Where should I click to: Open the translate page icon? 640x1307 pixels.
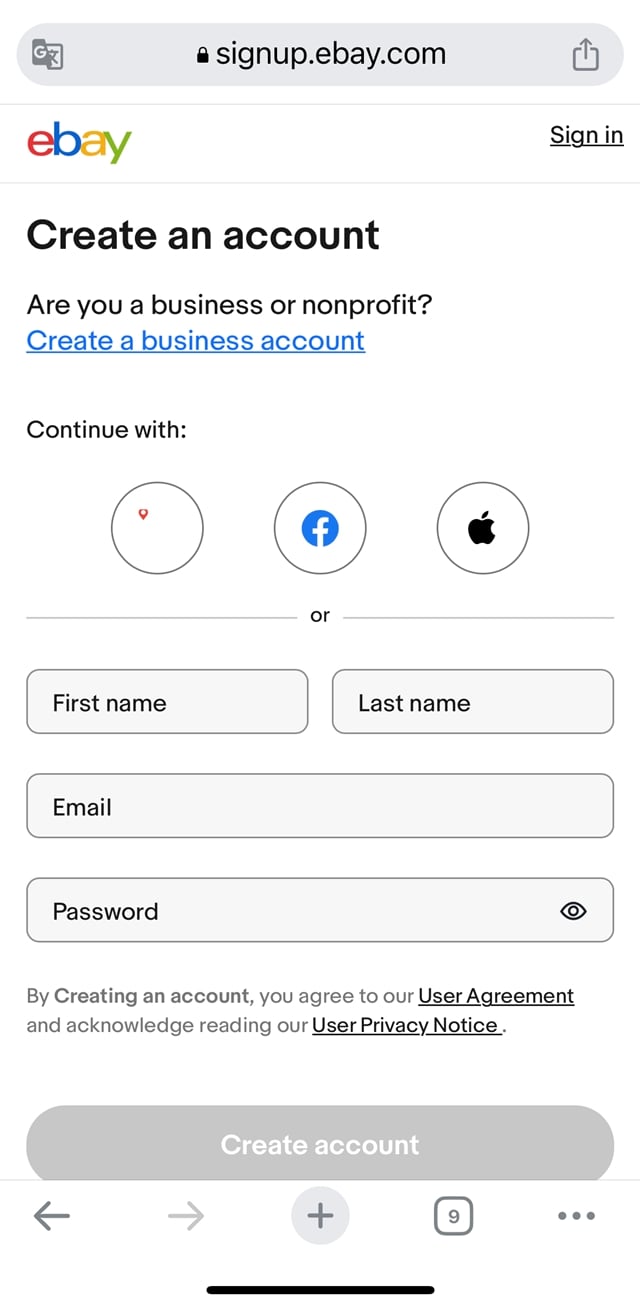(x=47, y=54)
